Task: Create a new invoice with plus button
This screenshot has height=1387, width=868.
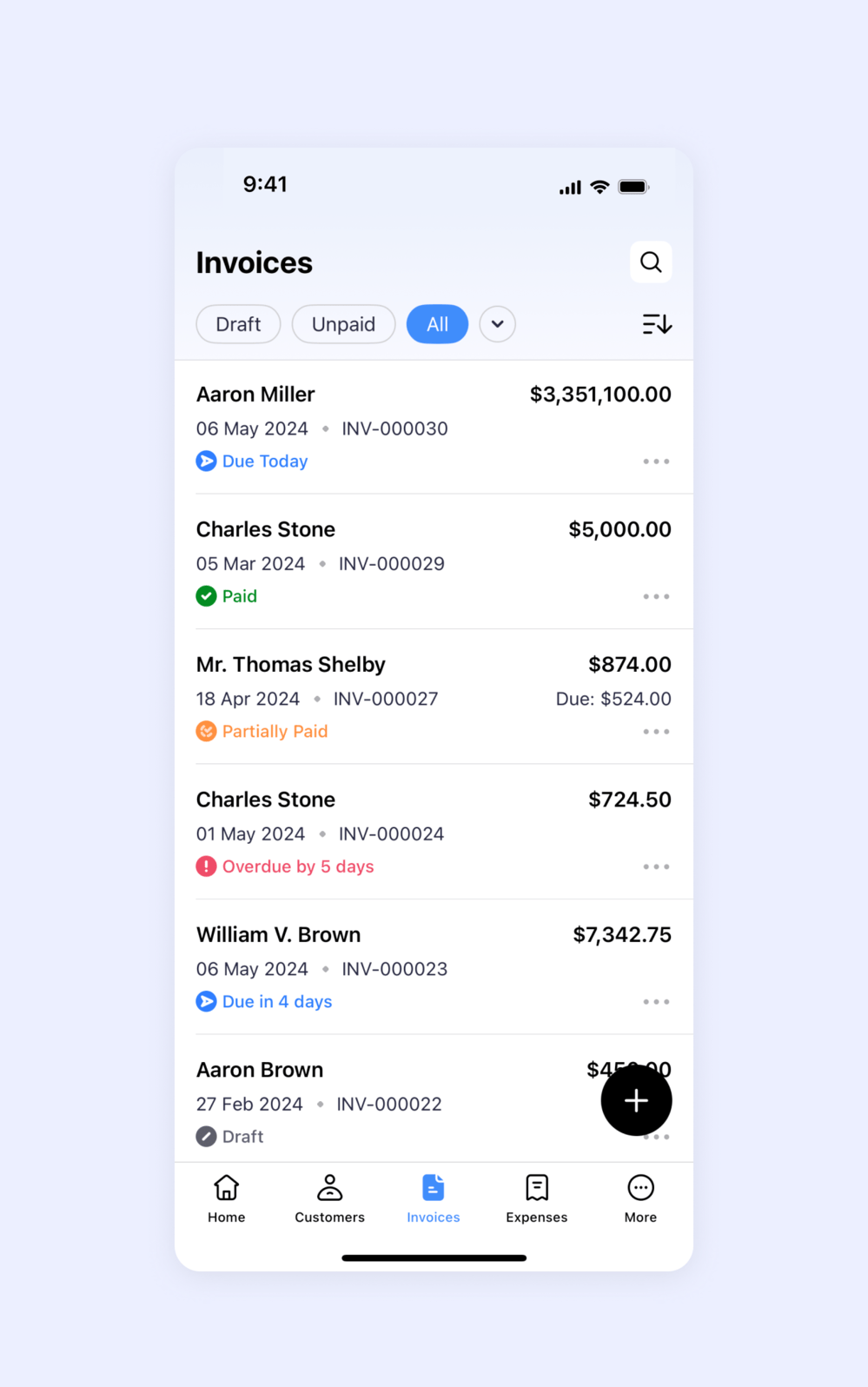Action: [636, 1100]
